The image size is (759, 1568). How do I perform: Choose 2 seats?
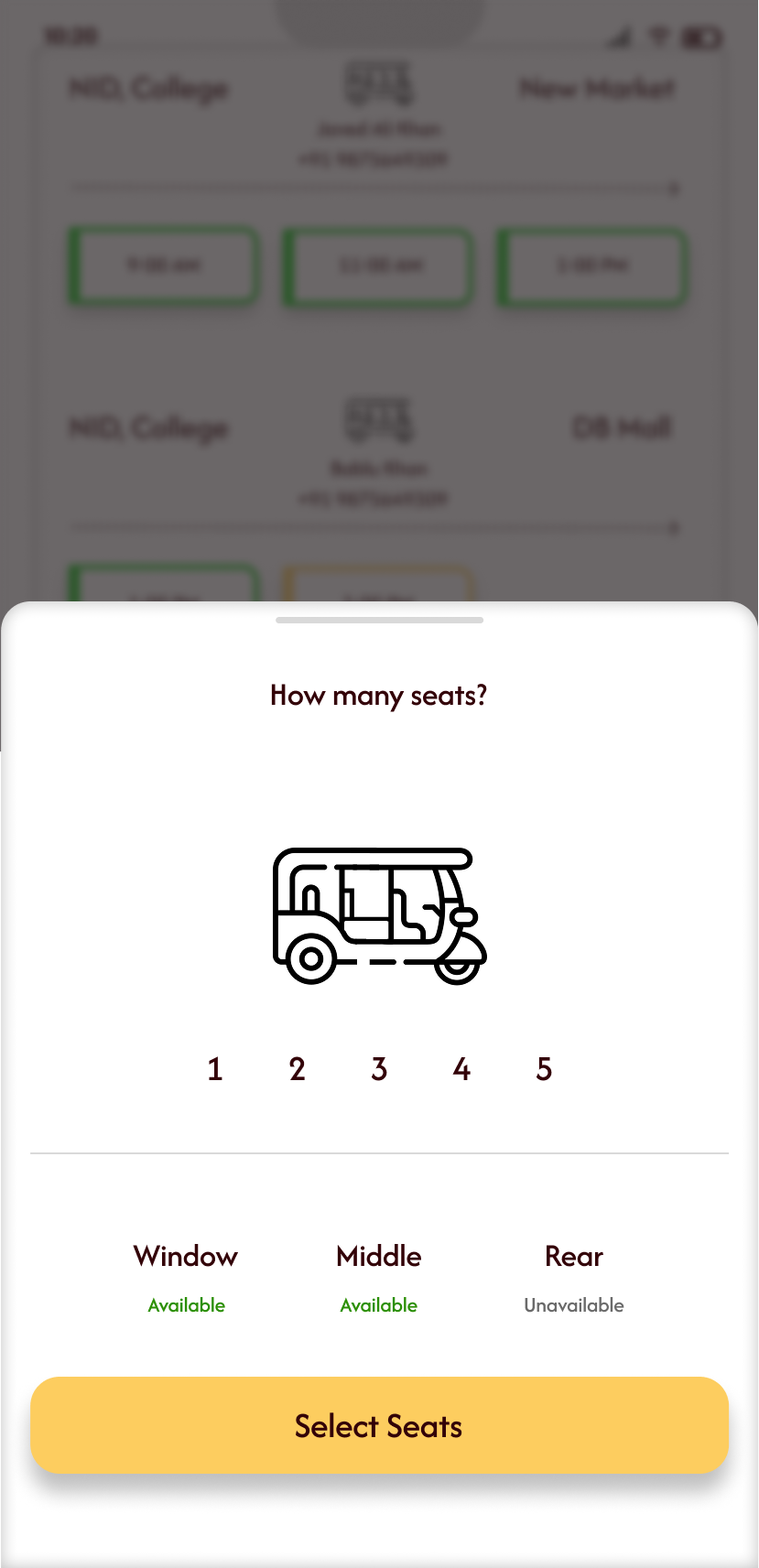[297, 1068]
